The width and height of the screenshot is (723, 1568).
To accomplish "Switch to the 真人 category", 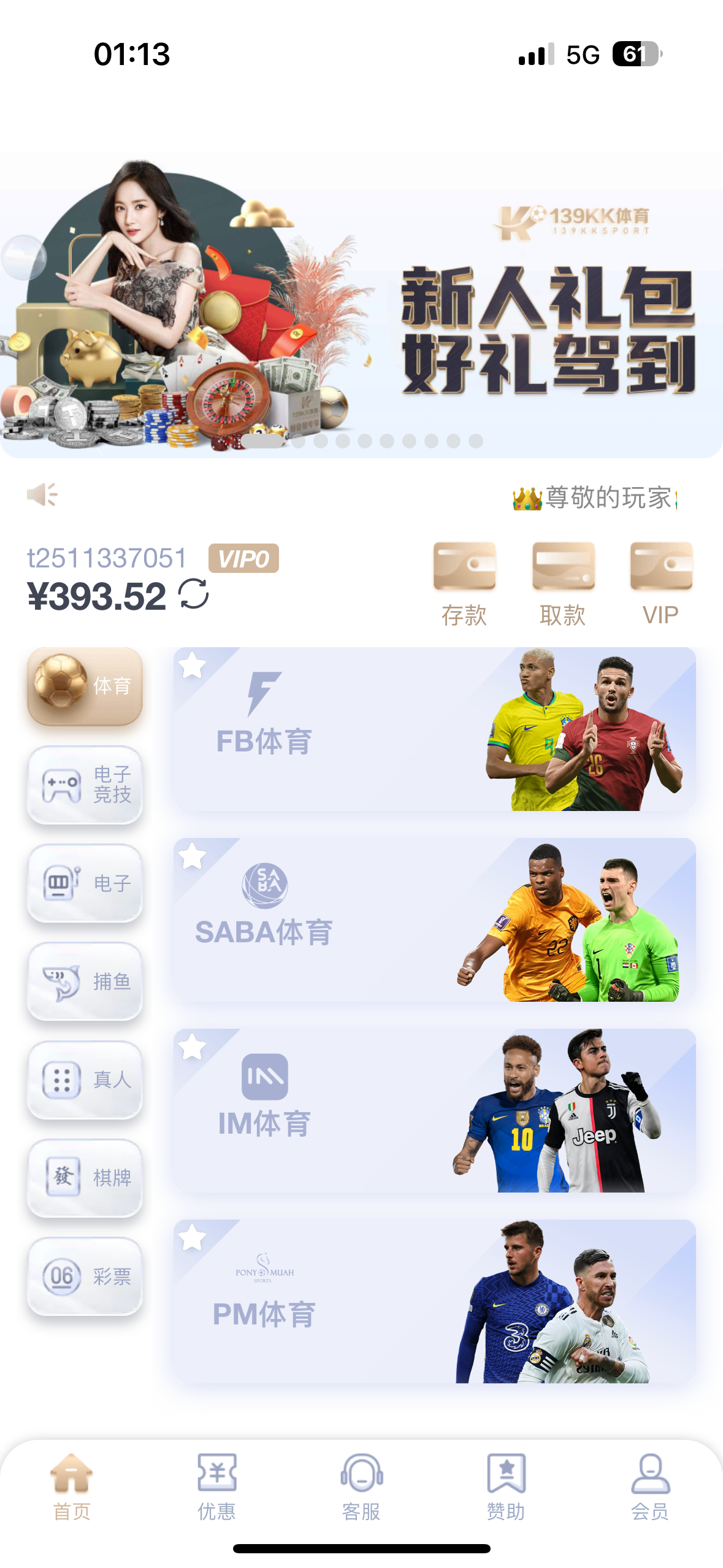I will click(x=85, y=1079).
